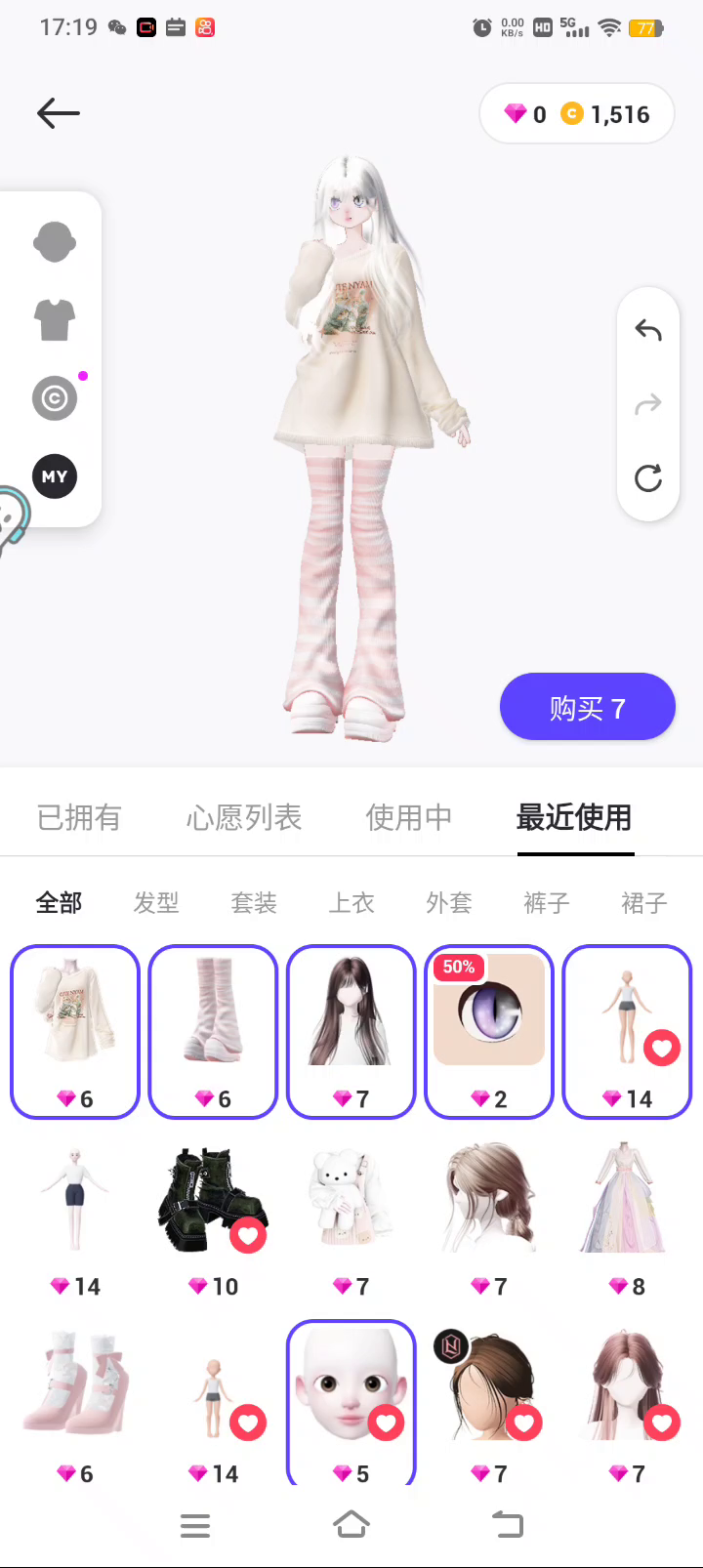
Task: Filter items by 上衣
Action: (x=351, y=903)
